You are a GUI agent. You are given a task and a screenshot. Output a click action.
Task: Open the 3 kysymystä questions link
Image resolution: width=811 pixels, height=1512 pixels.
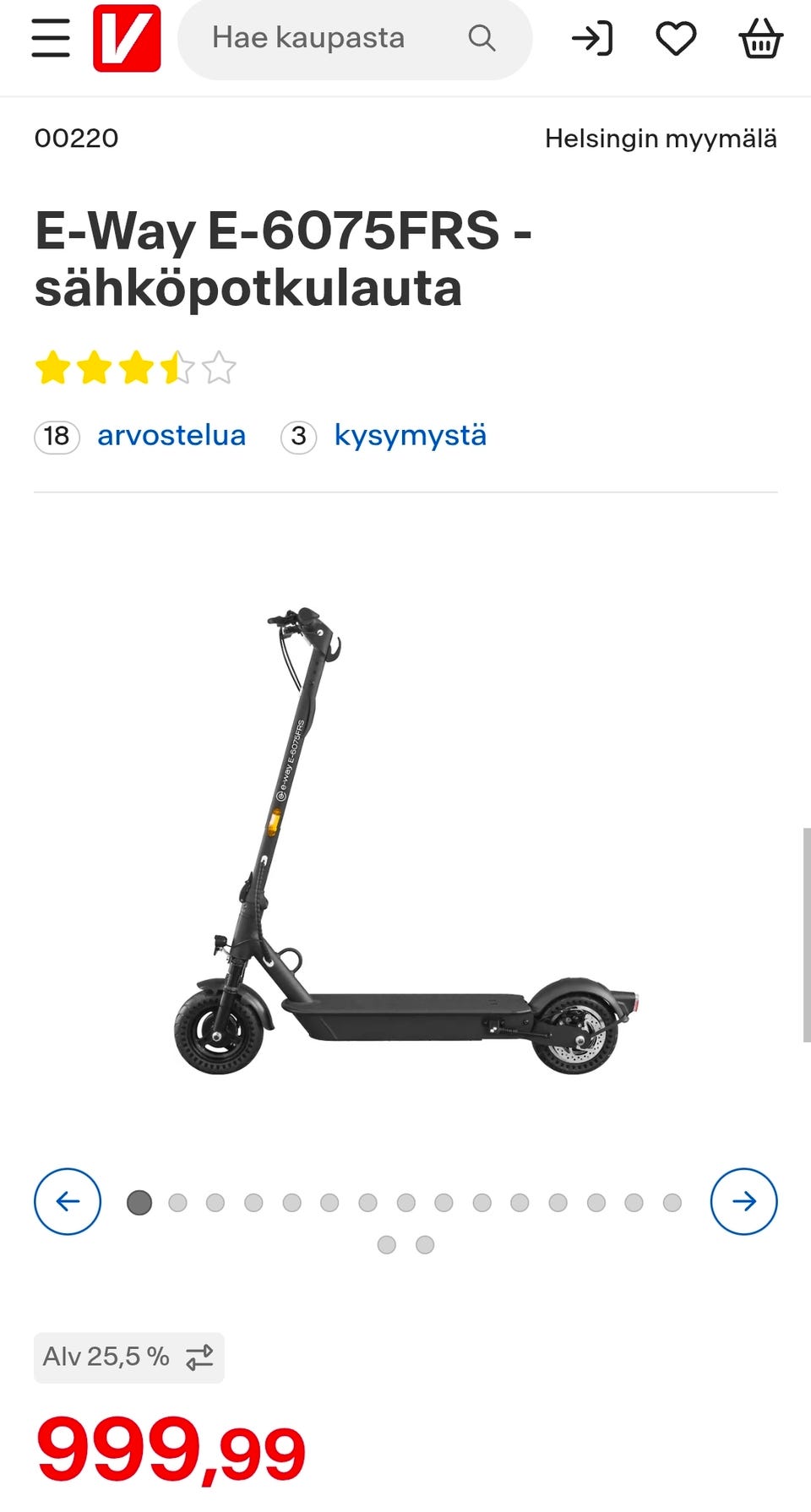pyautogui.click(x=384, y=436)
